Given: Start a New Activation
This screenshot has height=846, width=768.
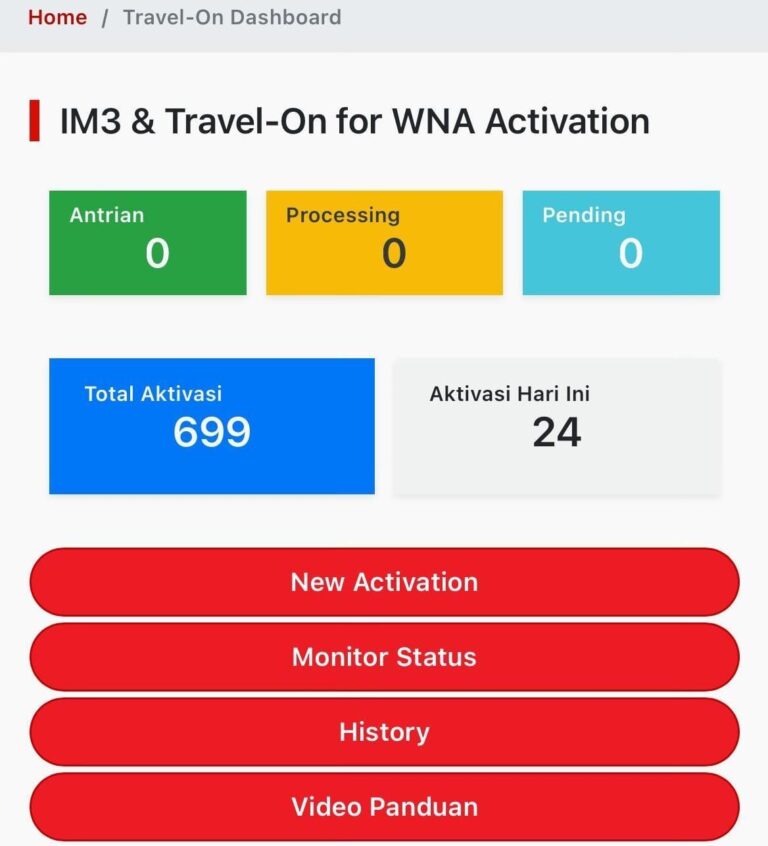Looking at the screenshot, I should 384,582.
